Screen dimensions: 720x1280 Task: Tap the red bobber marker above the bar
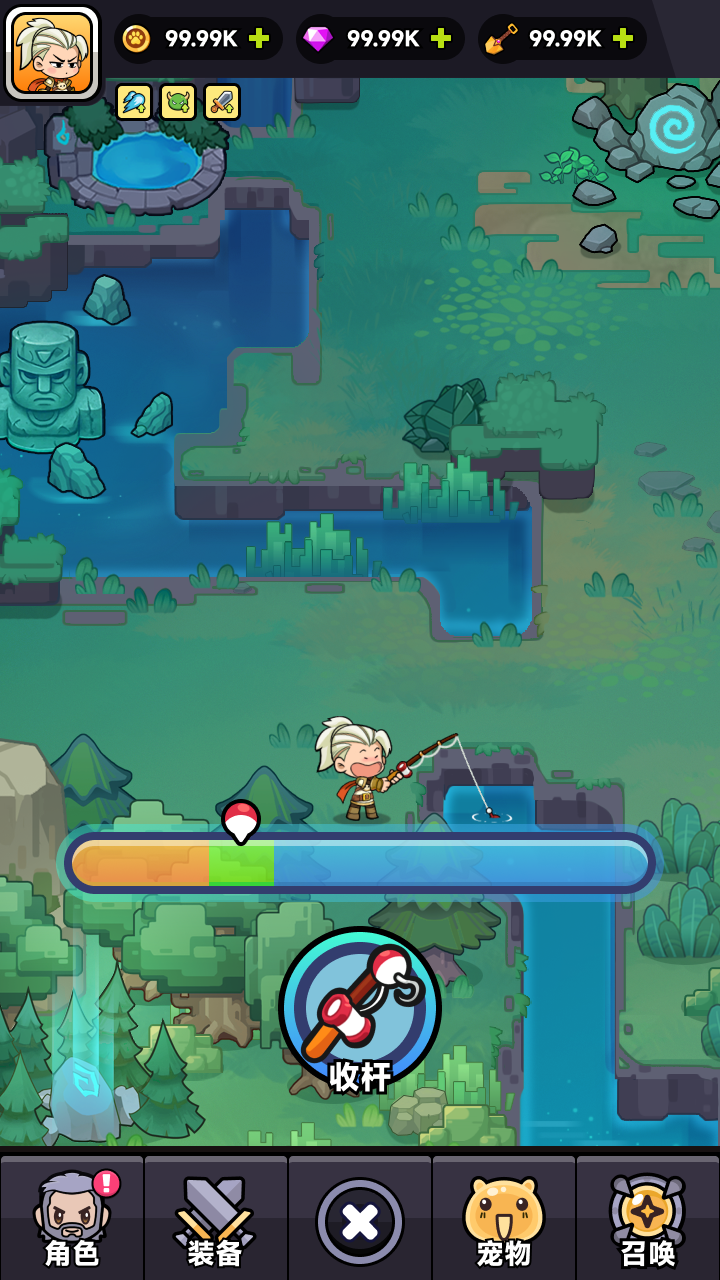coord(238,817)
